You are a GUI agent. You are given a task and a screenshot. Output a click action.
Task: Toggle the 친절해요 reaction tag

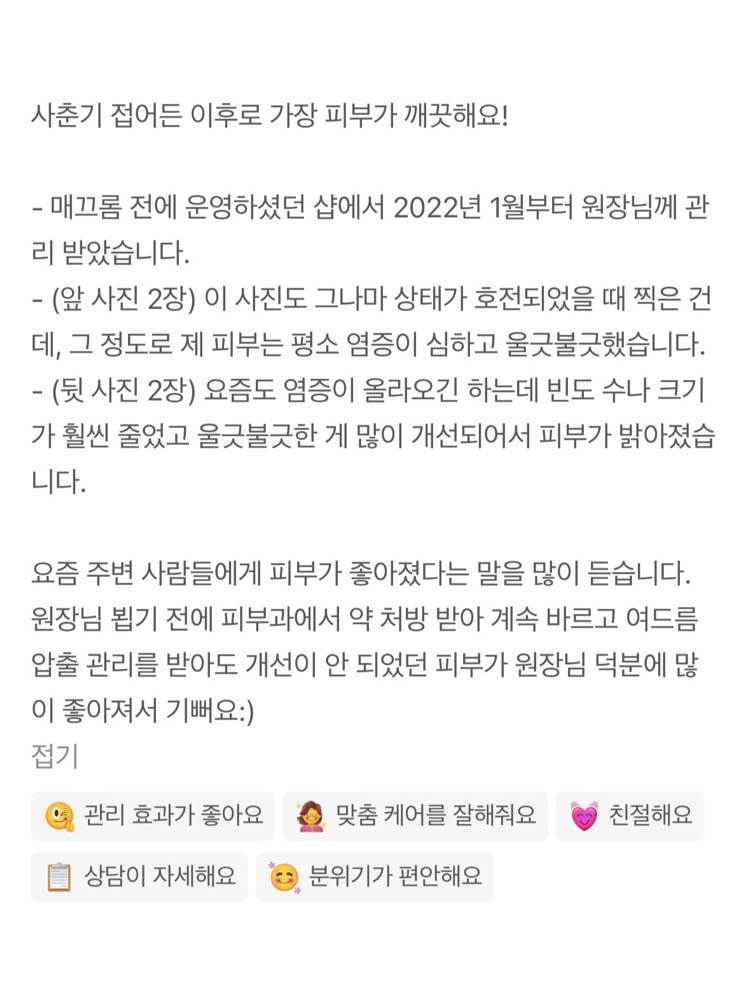[629, 817]
